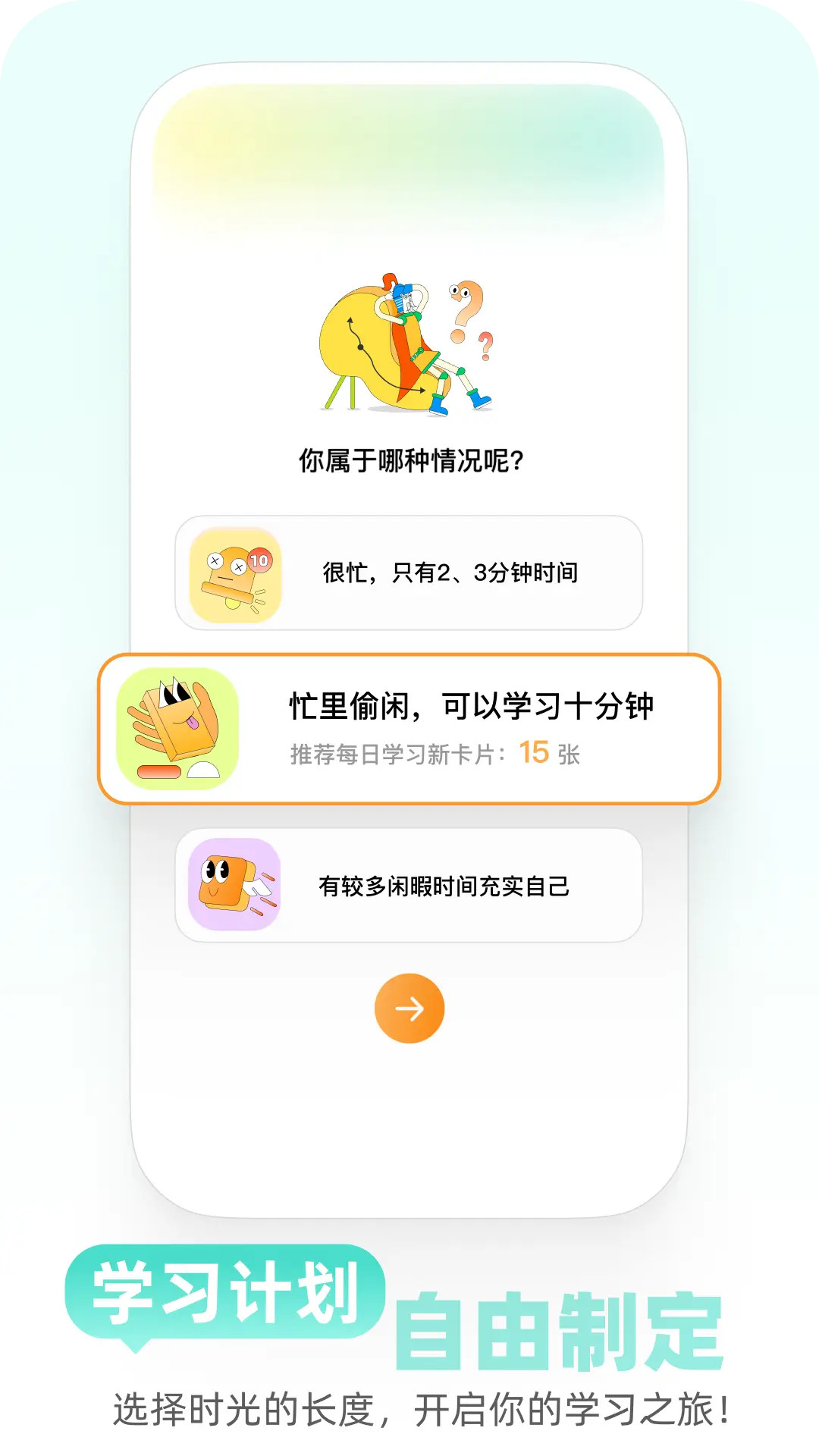This screenshot has width=819, height=1456.
Task: Select the '有较多闲暇时间充实自己' option
Action: pos(409,886)
